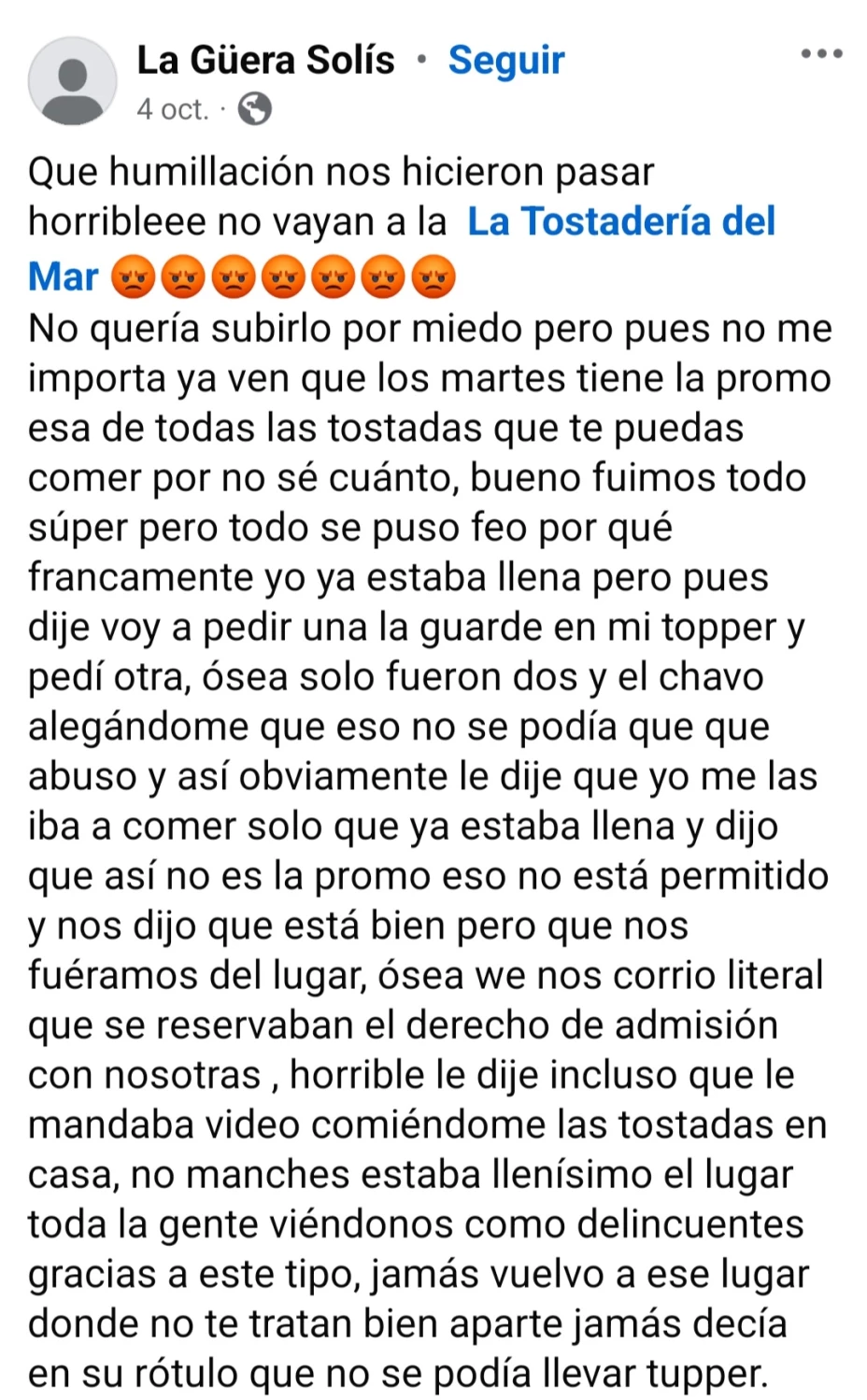The image size is (867, 1400).
Task: Follow La Güera Solís with Seguir
Action: 505,61
